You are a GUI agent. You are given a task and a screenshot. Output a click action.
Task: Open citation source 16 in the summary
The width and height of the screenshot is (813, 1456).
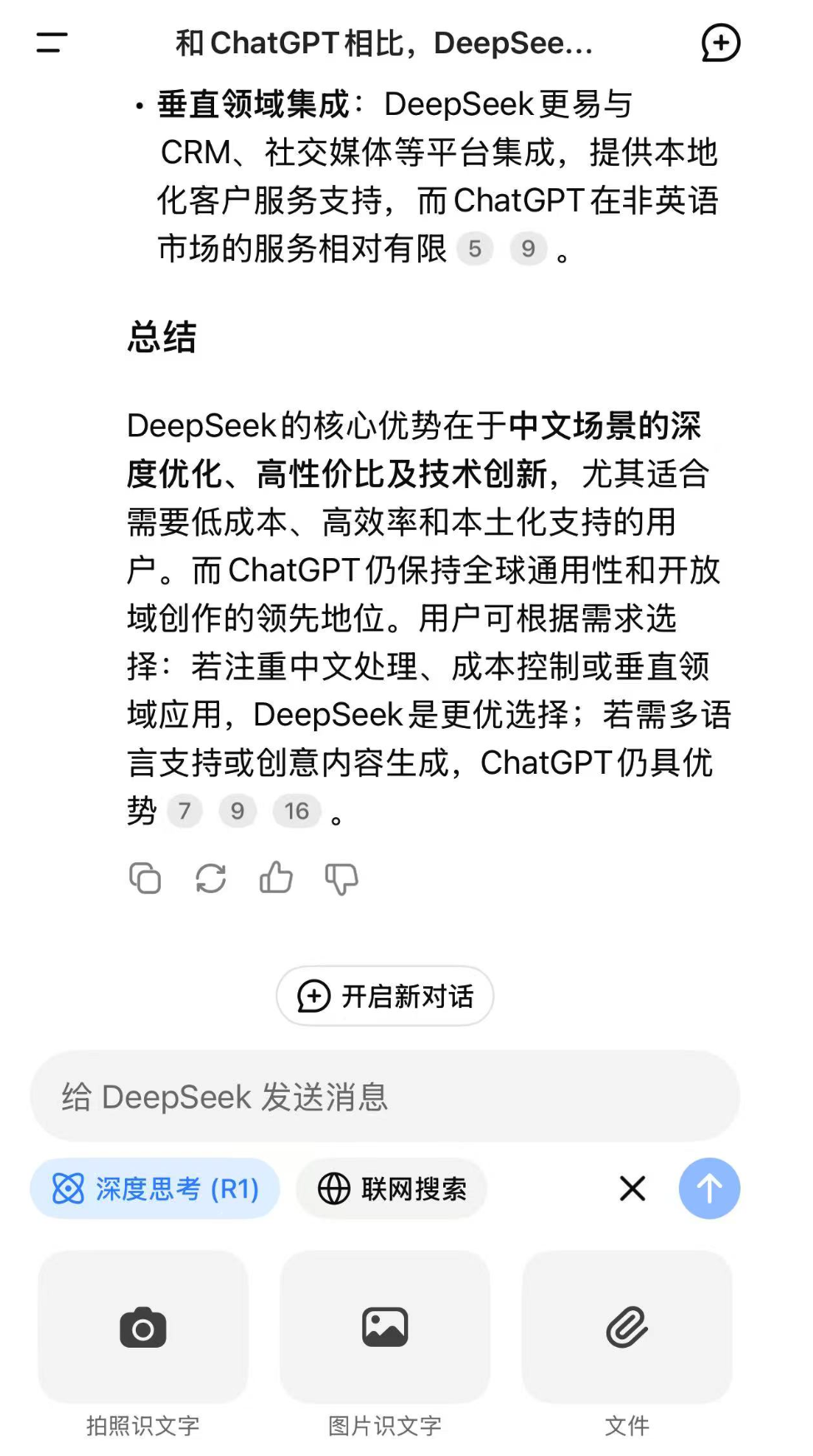coord(297,810)
